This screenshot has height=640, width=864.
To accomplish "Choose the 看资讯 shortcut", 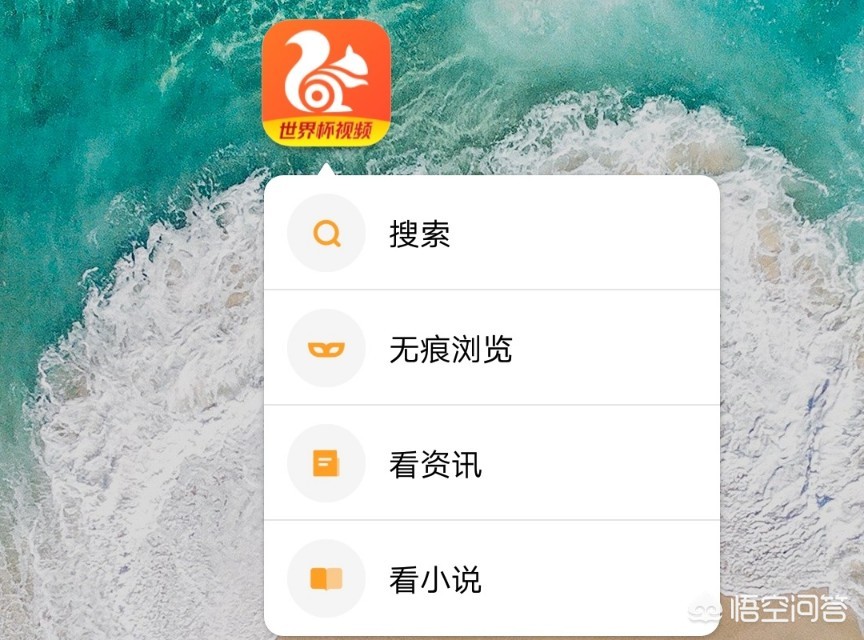I will pos(490,464).
